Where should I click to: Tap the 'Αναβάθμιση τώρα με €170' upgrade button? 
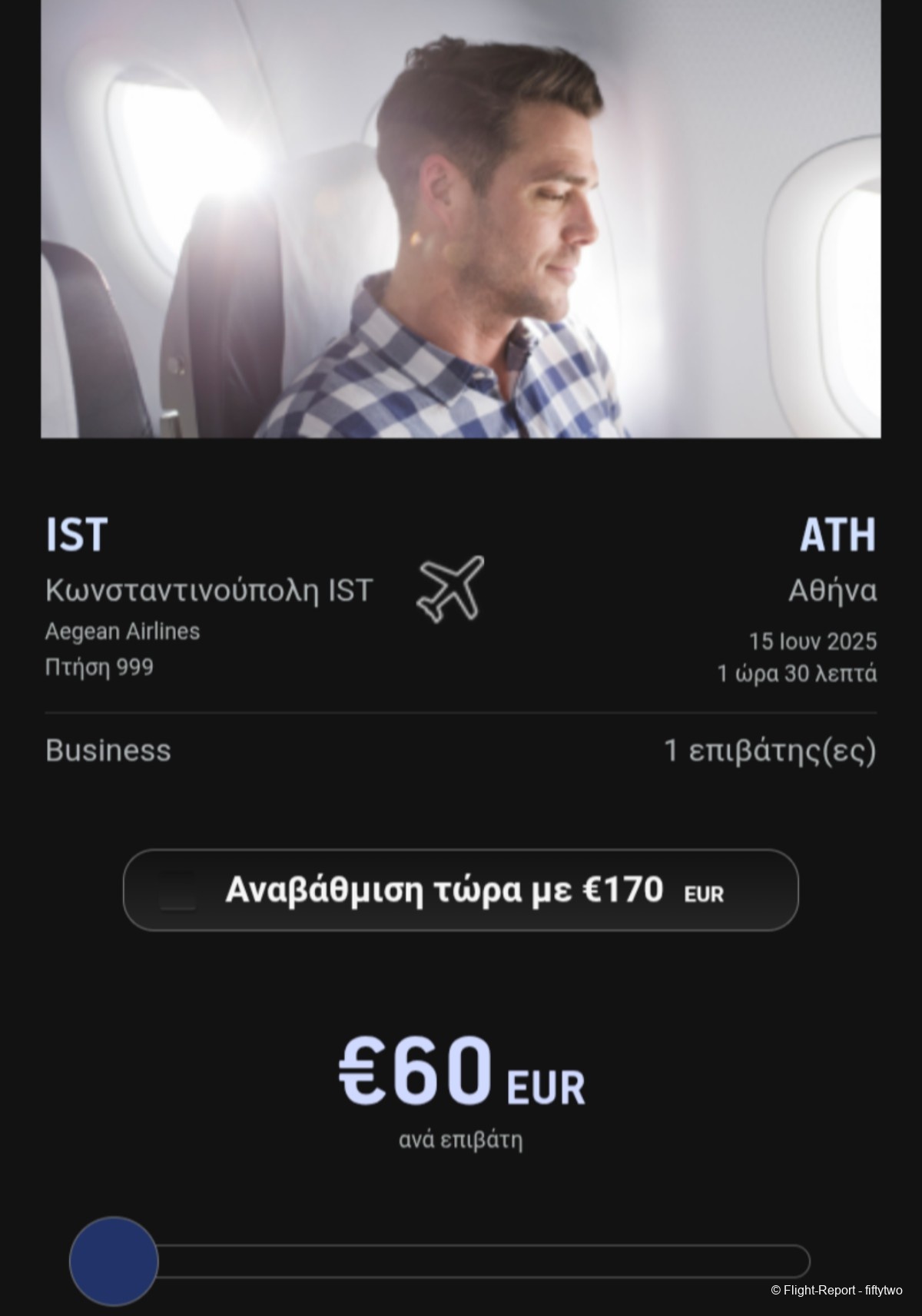(x=461, y=890)
